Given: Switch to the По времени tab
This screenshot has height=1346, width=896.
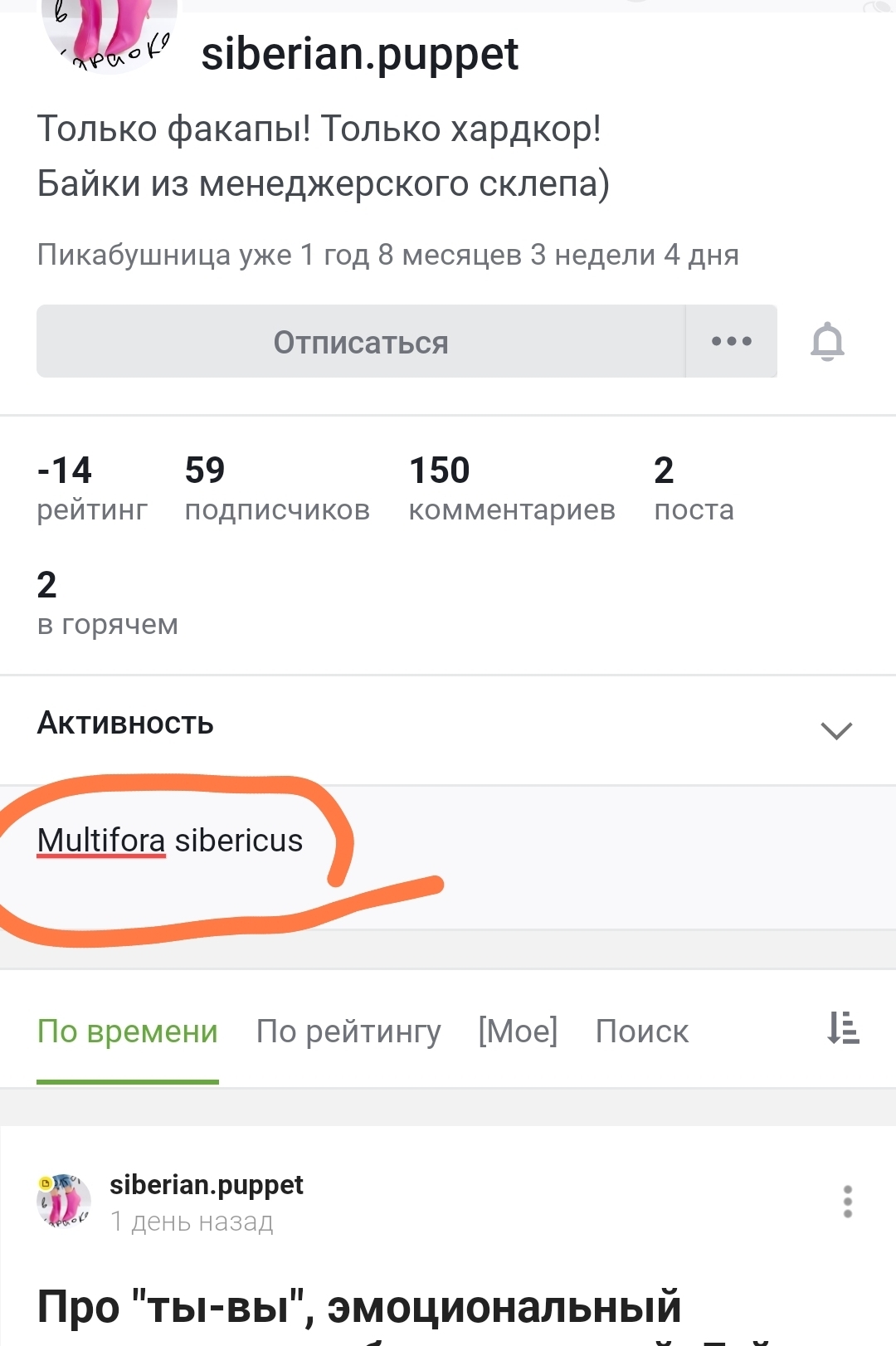Looking at the screenshot, I should click(128, 1031).
